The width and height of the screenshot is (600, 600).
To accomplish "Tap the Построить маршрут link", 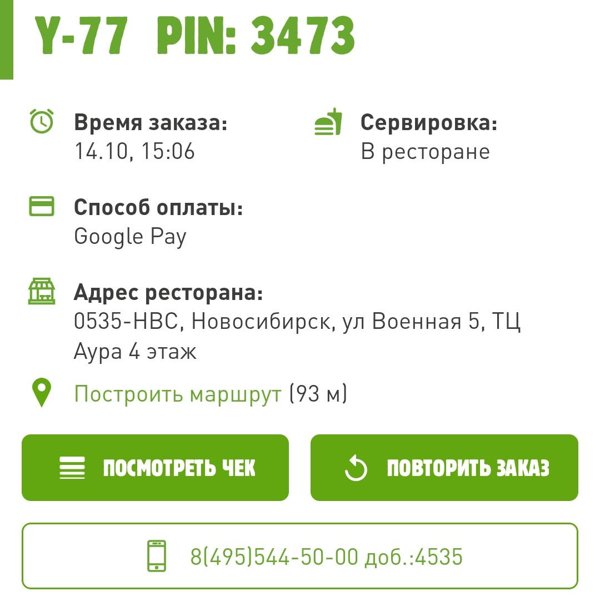I will coord(178,395).
